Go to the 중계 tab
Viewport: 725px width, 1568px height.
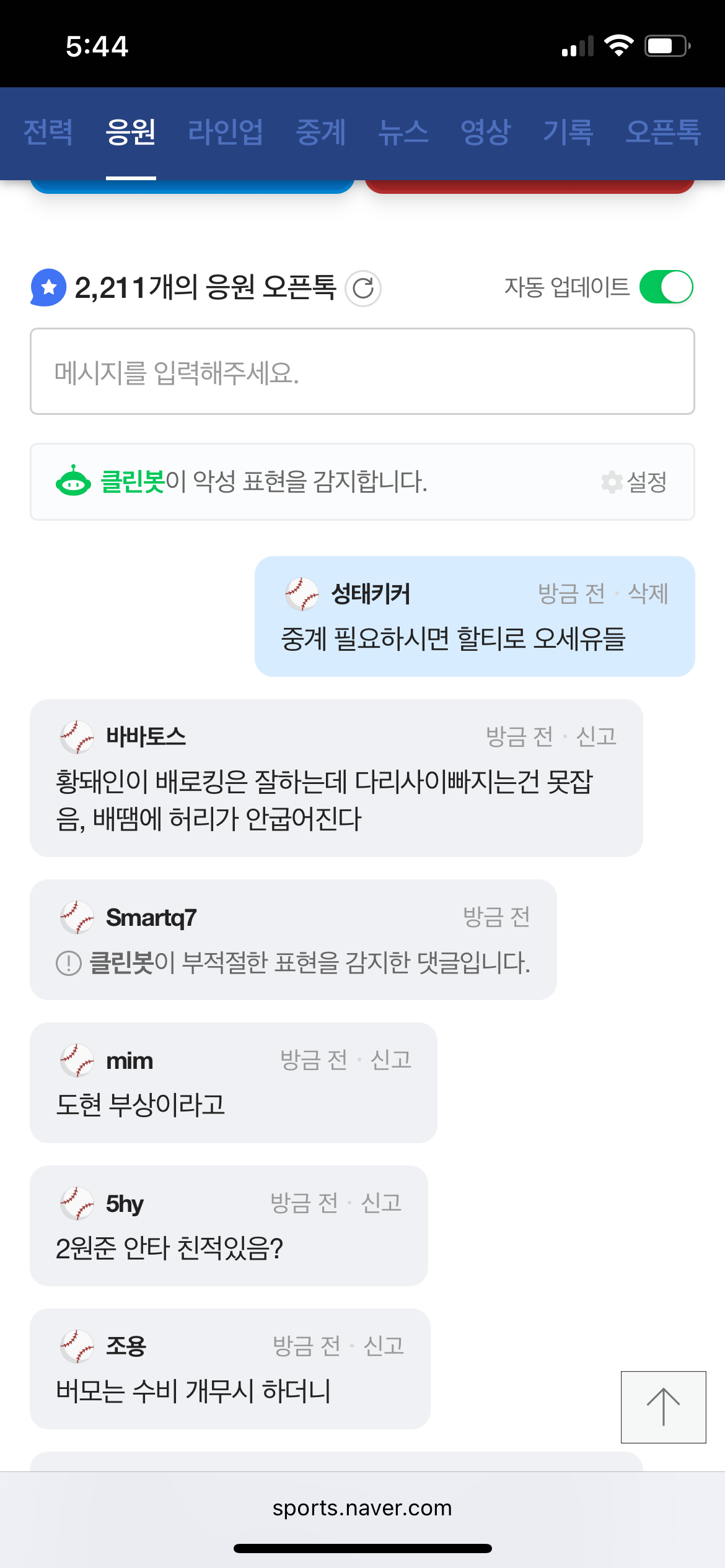(x=321, y=132)
